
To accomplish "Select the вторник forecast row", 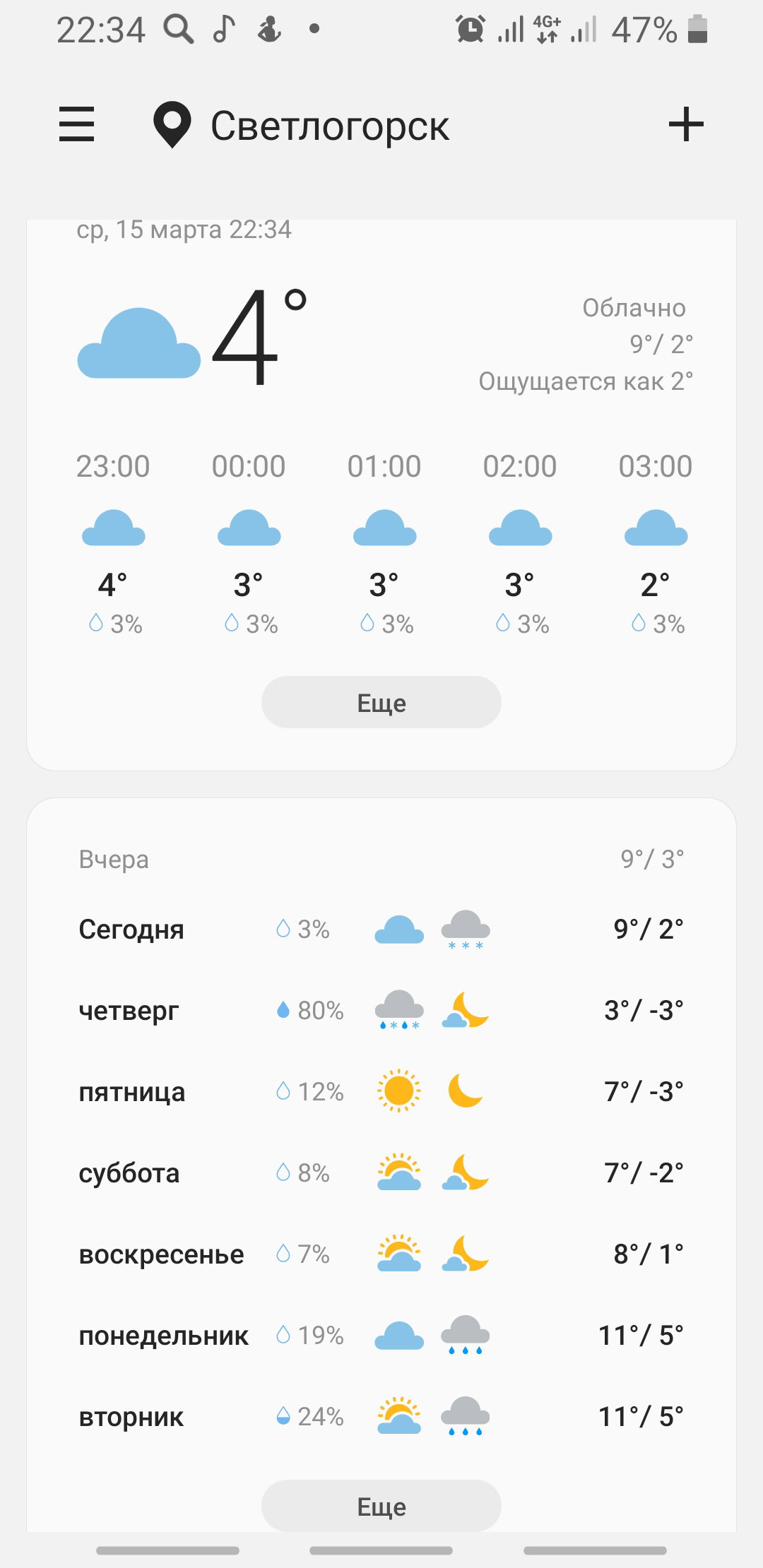I will coord(381,1417).
